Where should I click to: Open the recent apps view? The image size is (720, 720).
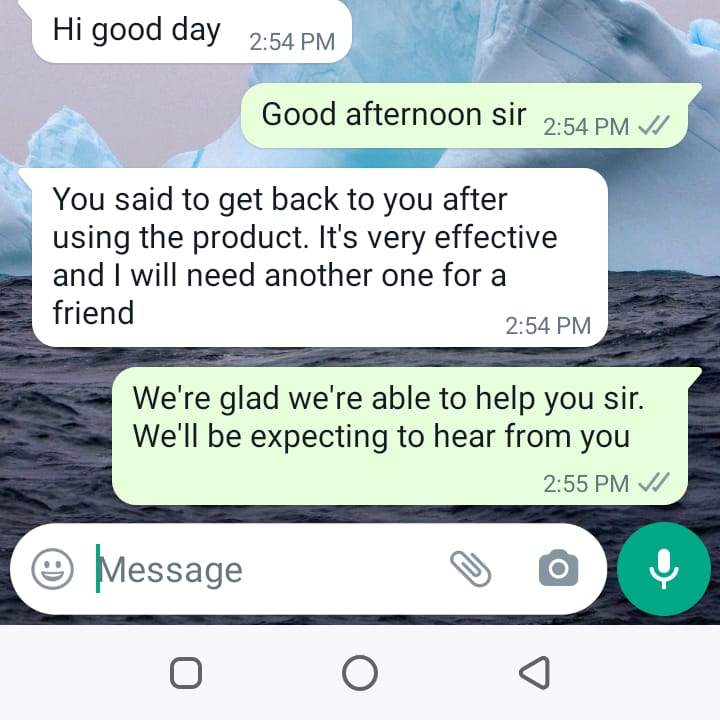coord(186,673)
